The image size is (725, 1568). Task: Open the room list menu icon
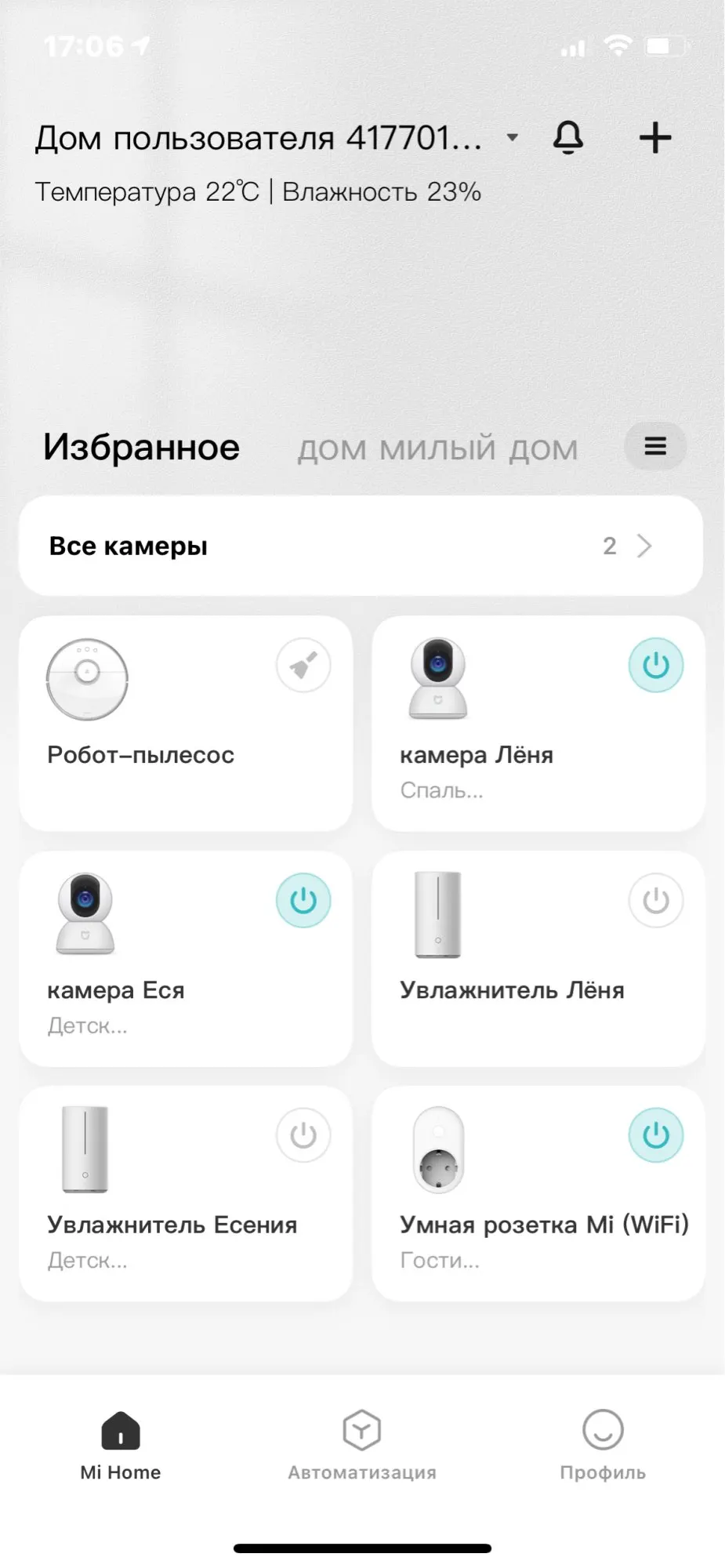[x=655, y=446]
